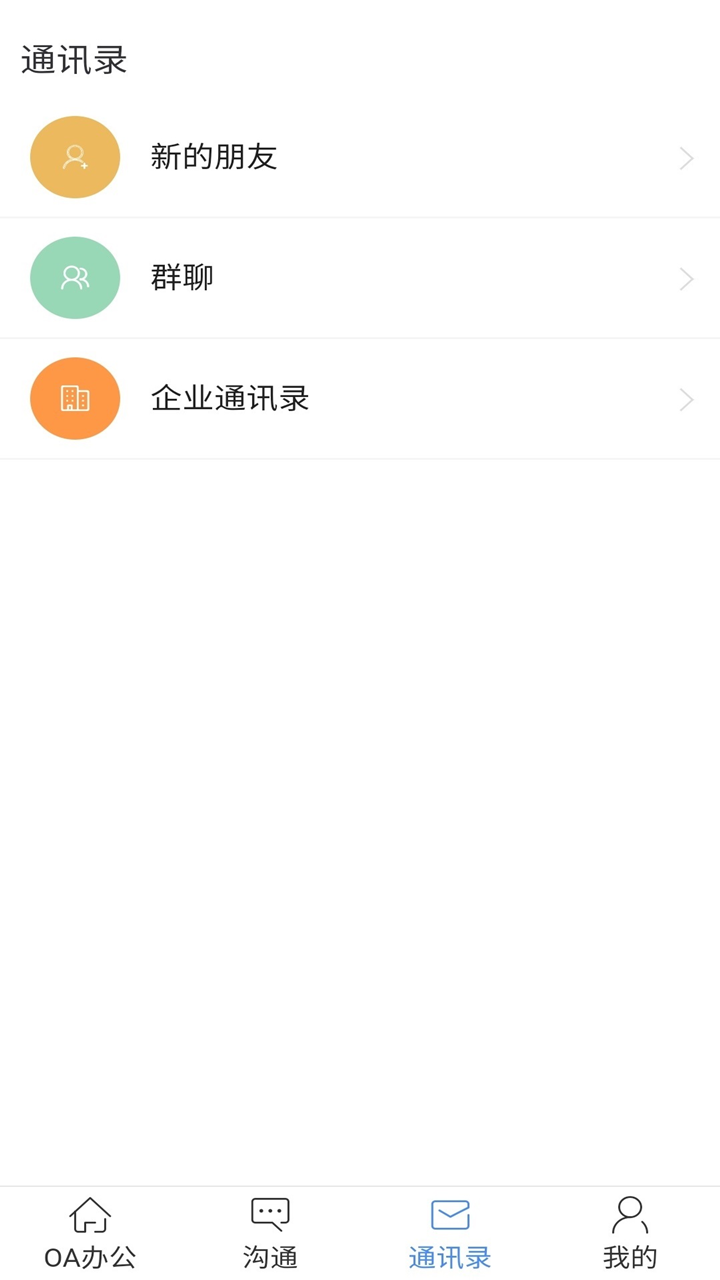Tap the 通讯录 page title
The width and height of the screenshot is (720, 1280).
tap(73, 60)
